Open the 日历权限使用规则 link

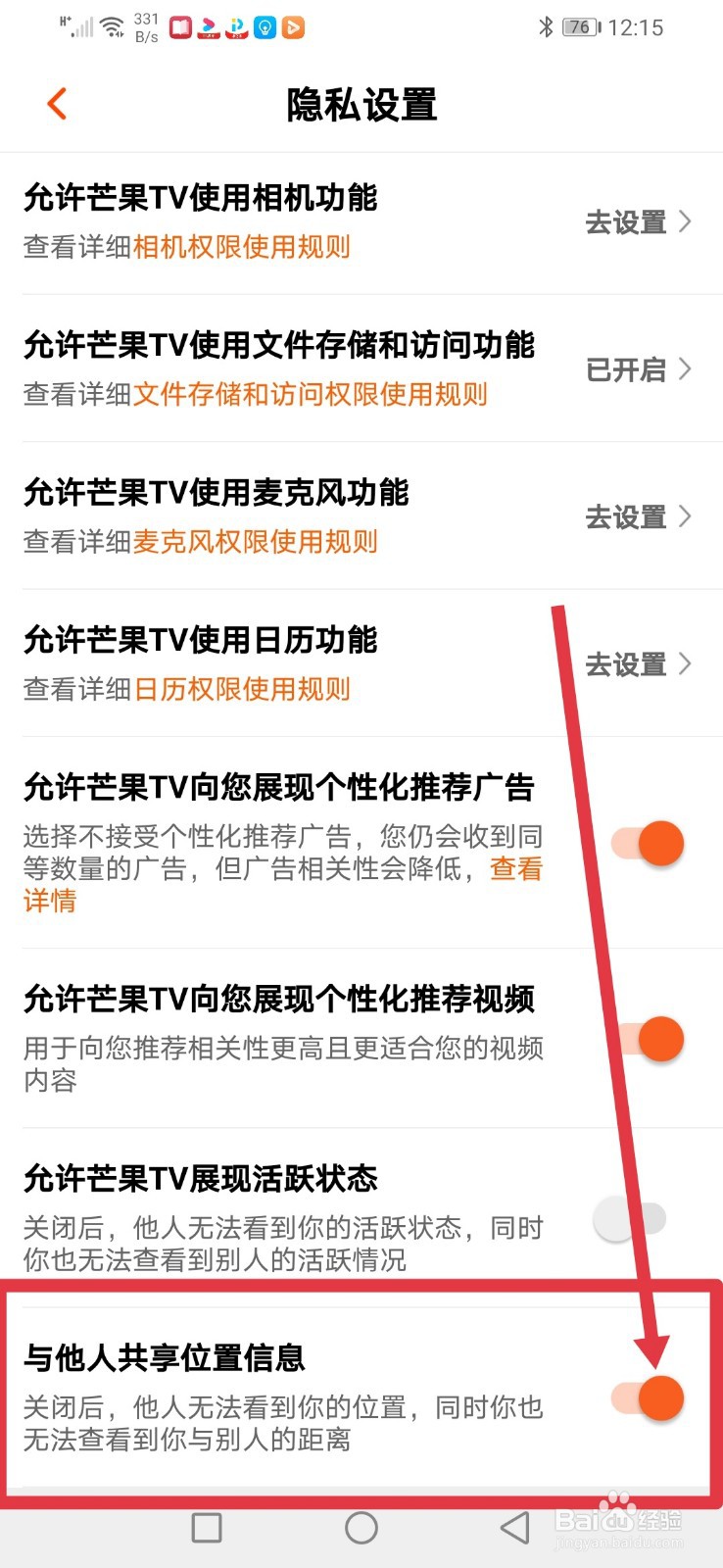click(241, 689)
